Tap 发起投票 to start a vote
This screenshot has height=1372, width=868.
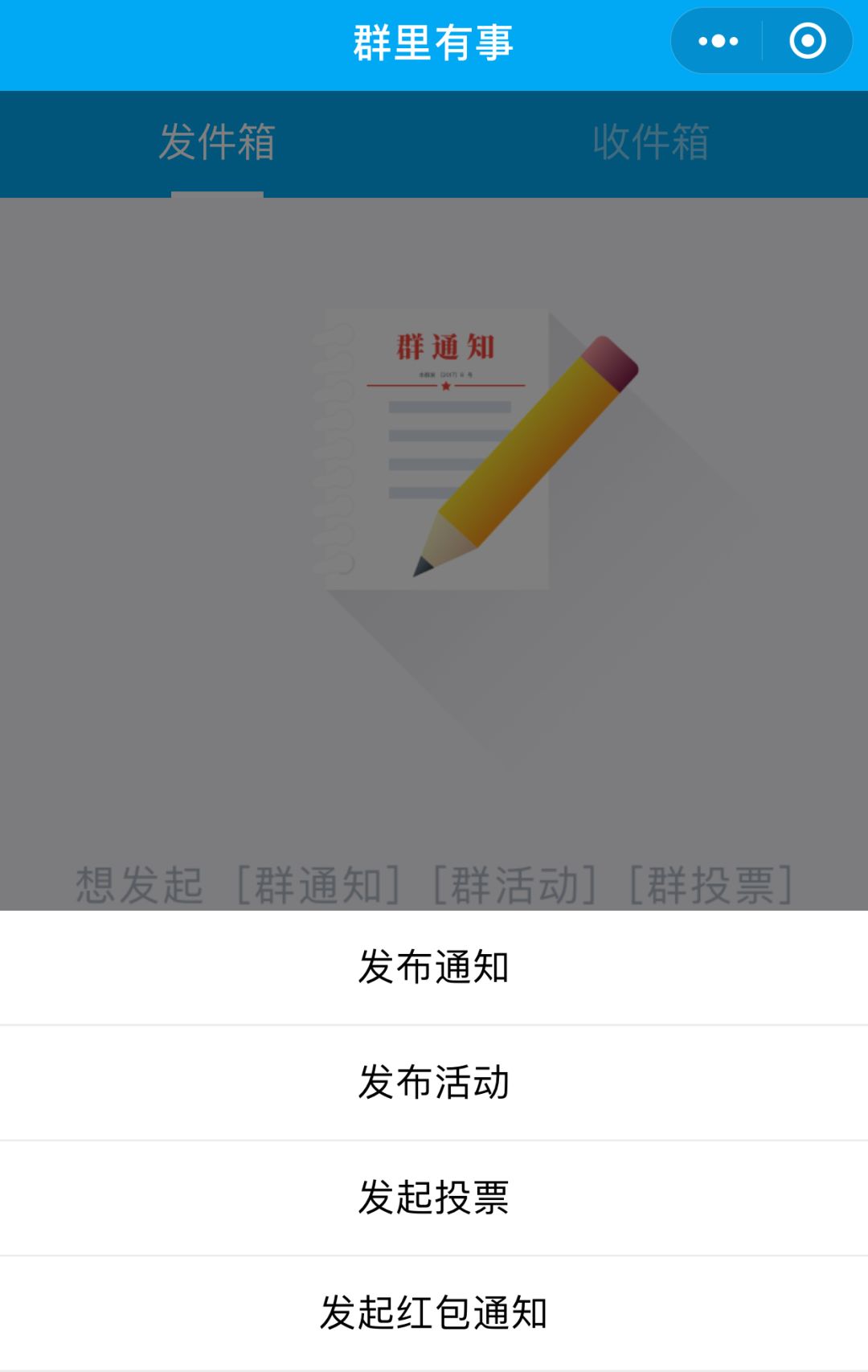tap(434, 1197)
